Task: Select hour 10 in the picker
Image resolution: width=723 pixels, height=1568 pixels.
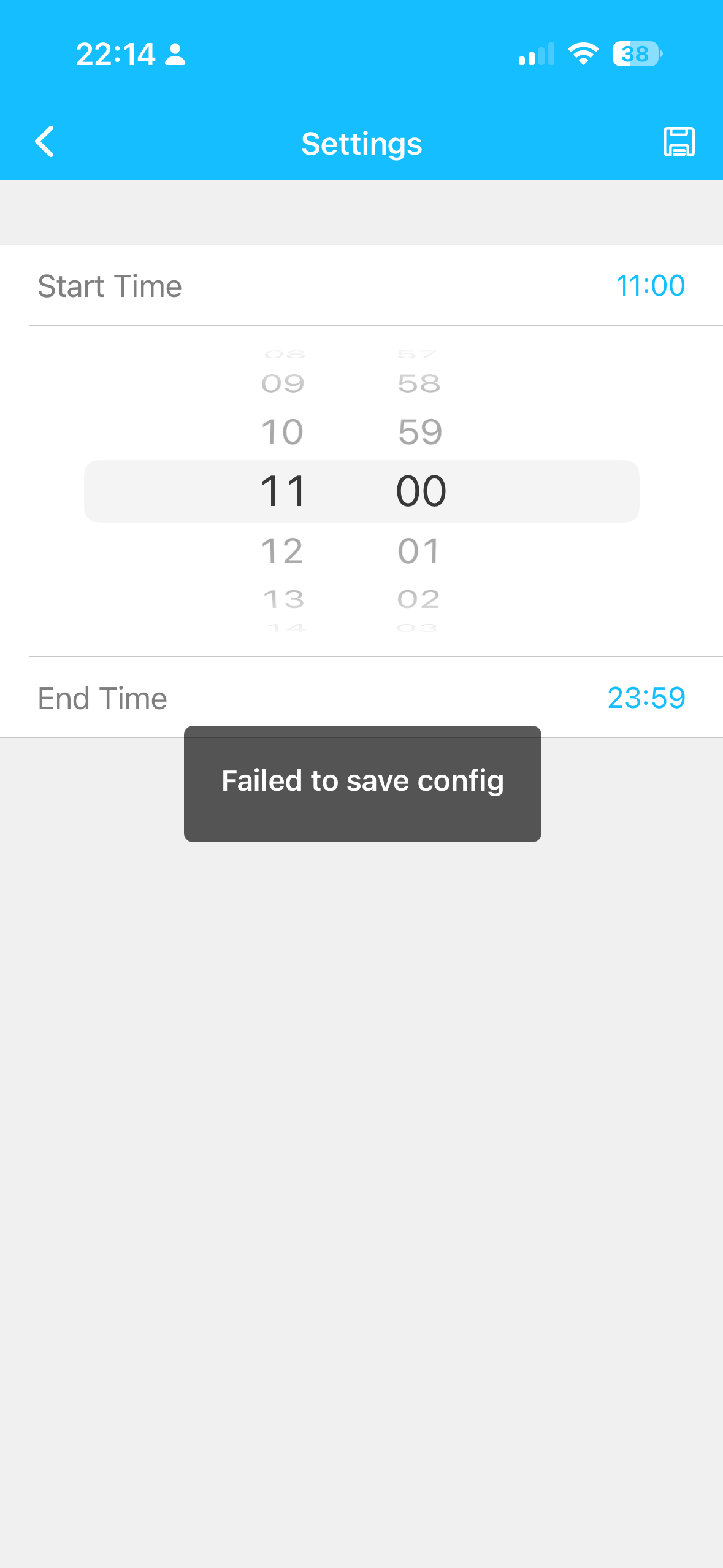Action: click(x=283, y=432)
